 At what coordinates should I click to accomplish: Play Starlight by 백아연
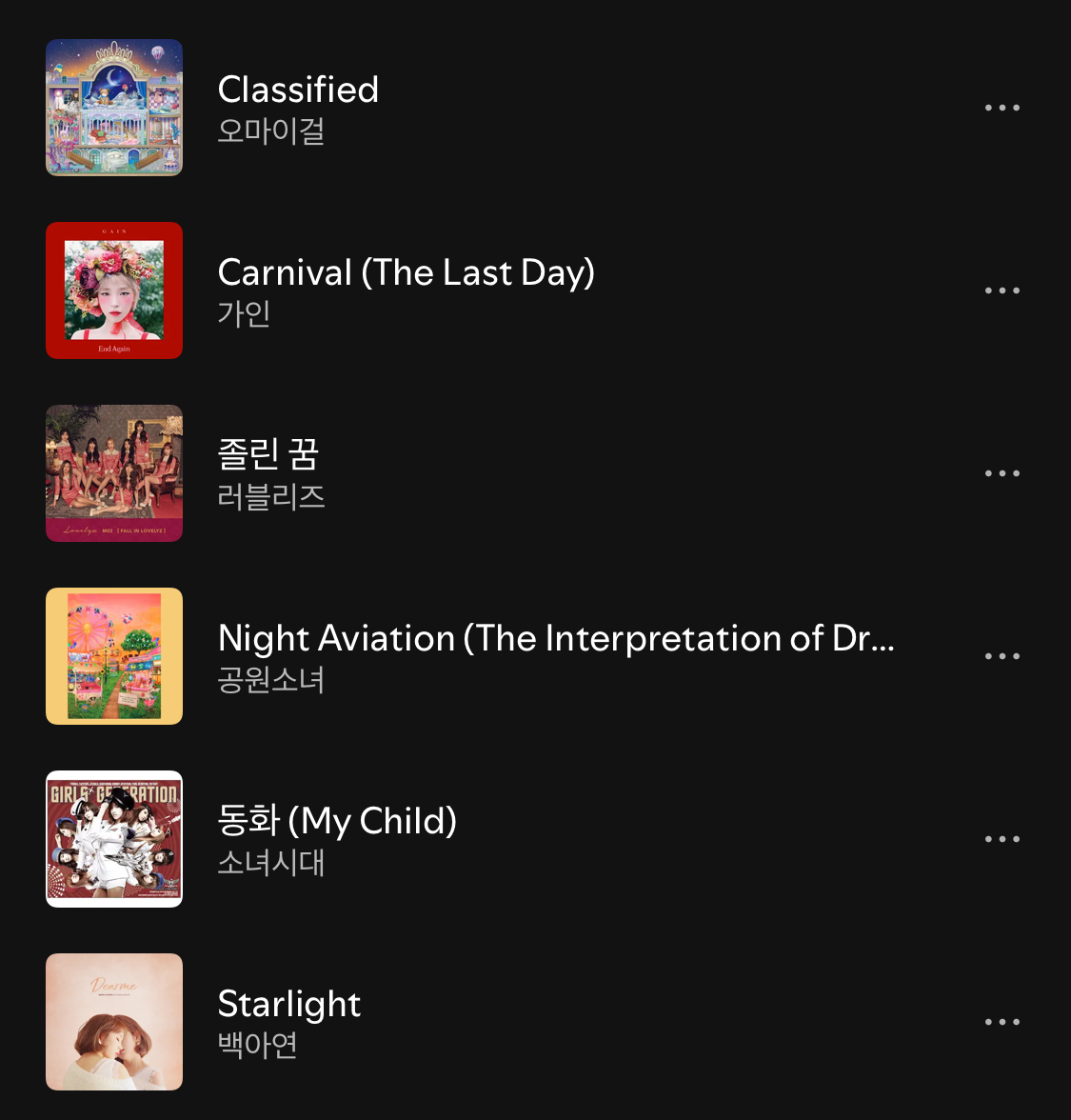tap(289, 1005)
